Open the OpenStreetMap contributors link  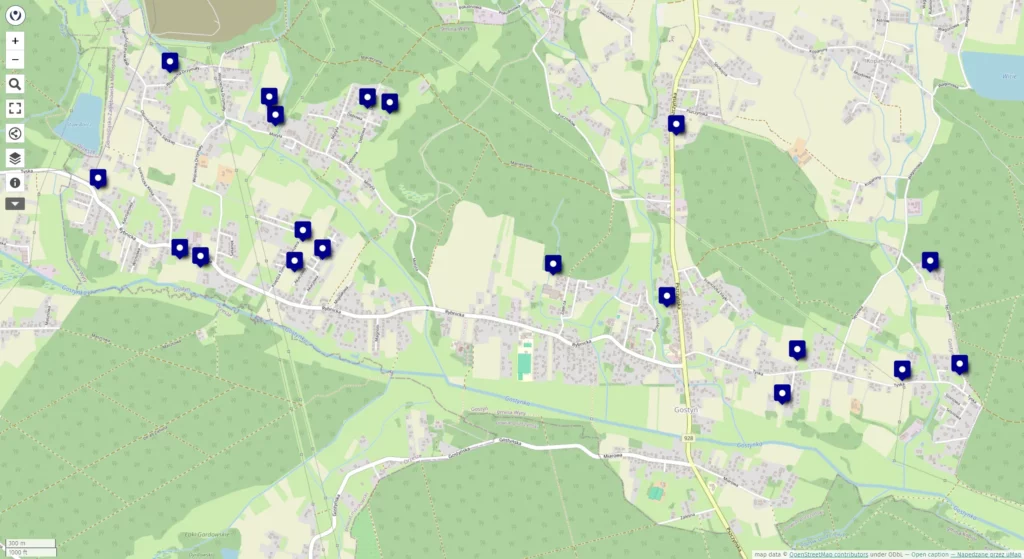click(828, 554)
